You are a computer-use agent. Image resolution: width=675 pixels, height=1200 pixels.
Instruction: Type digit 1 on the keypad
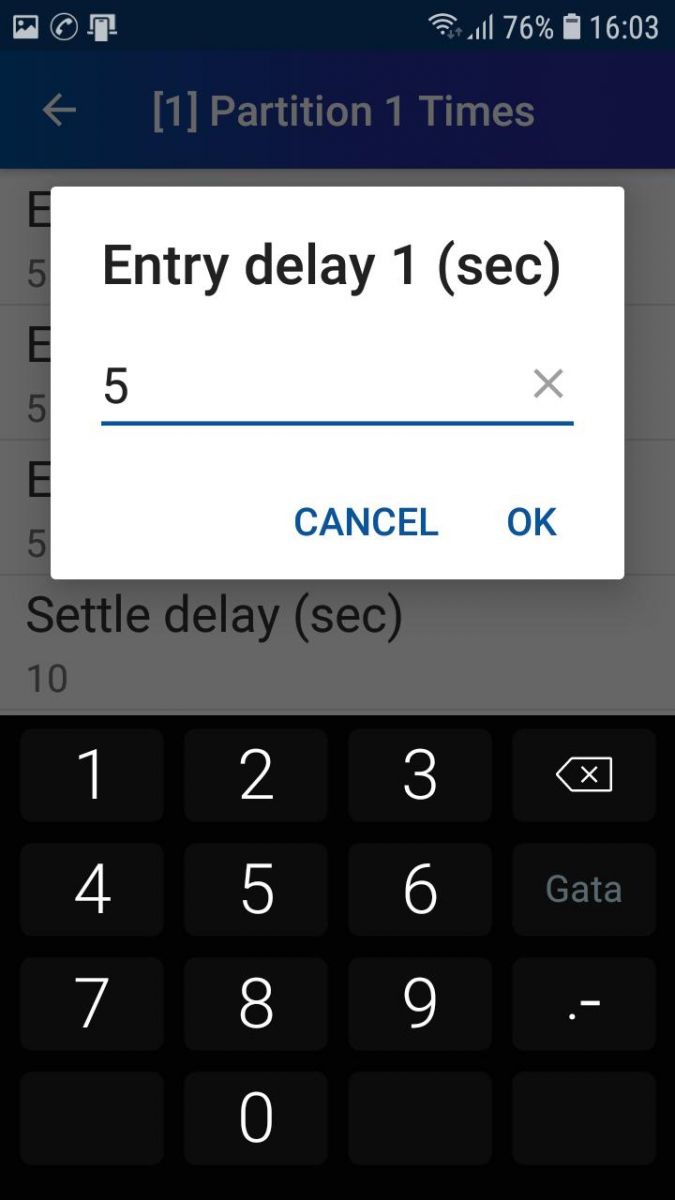92,776
